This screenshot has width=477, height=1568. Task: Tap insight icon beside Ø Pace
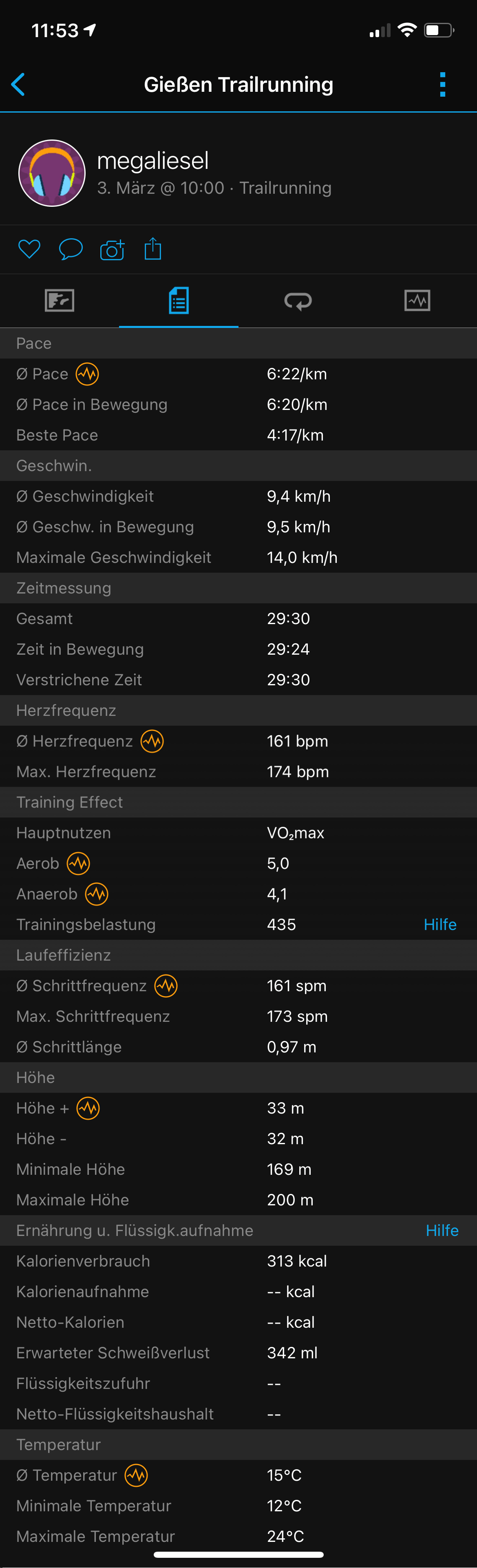point(87,374)
